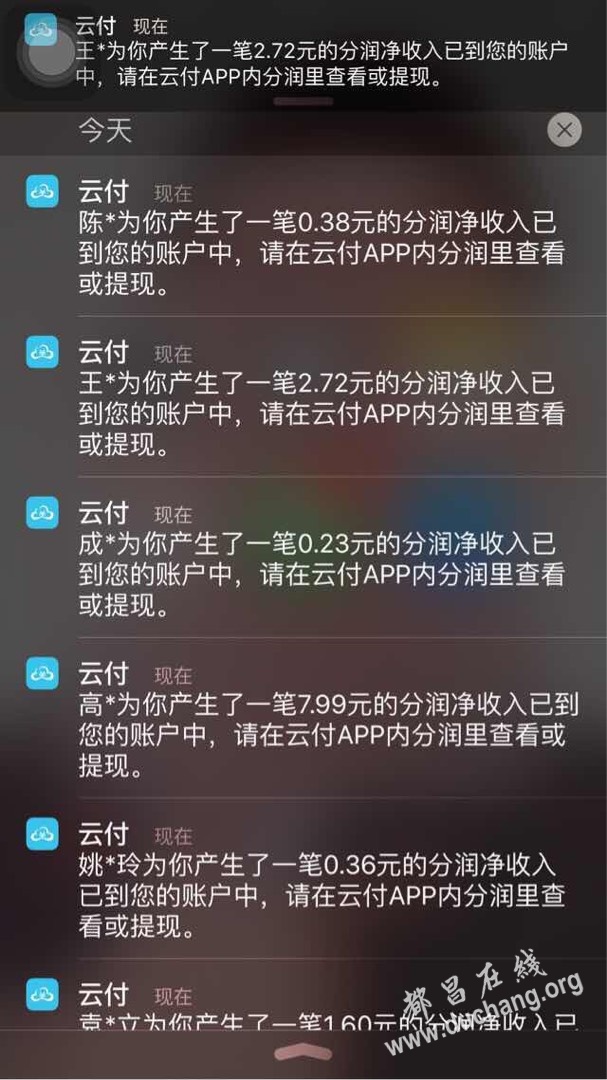The image size is (607, 1080).
Task: Clear today's notifications with the X button
Action: tap(564, 130)
